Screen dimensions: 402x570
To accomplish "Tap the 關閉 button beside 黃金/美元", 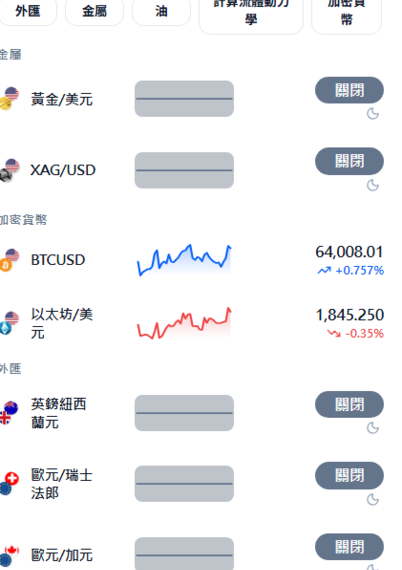I will (349, 90).
